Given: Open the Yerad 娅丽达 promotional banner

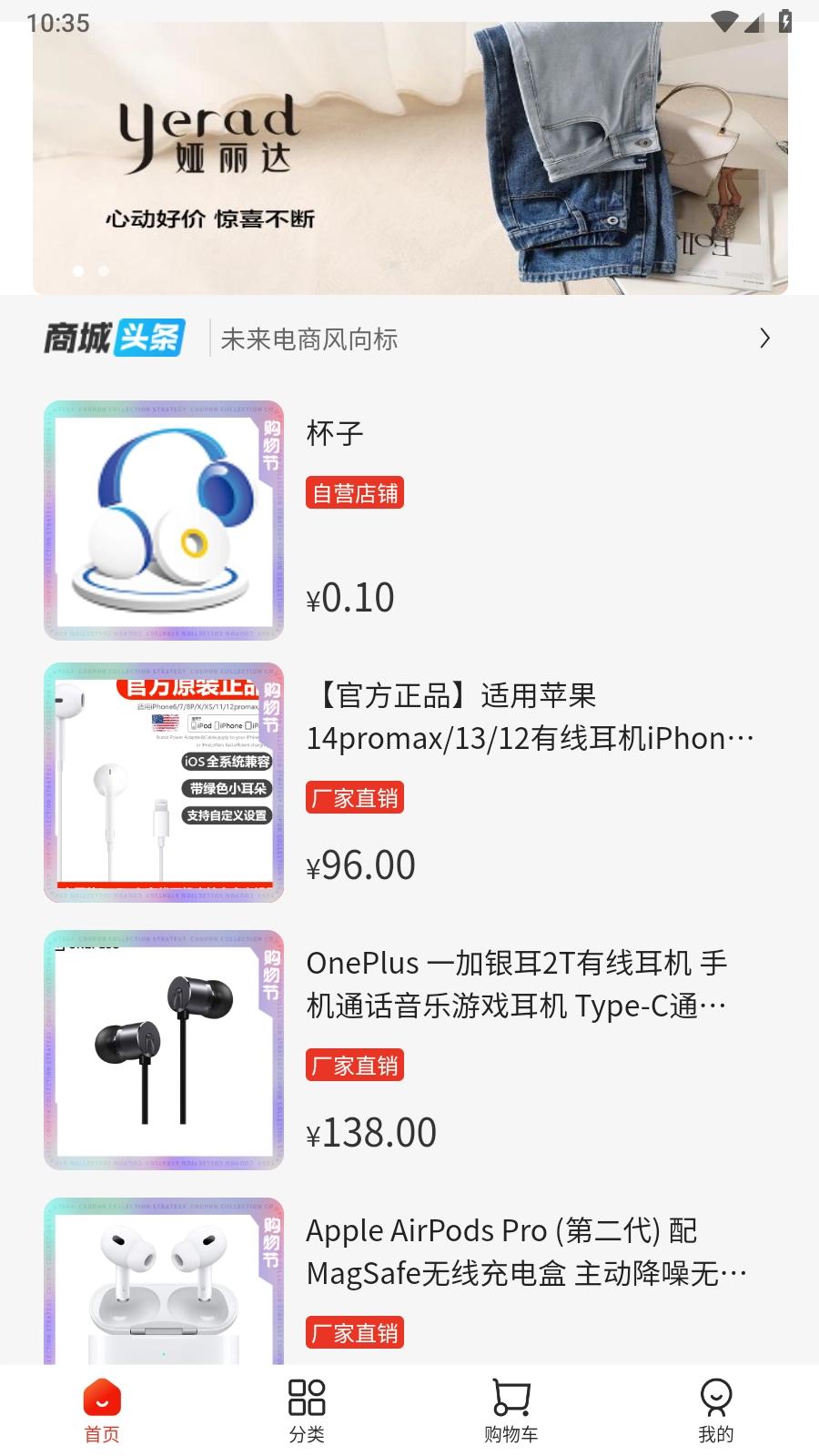Looking at the screenshot, I should [x=409, y=159].
